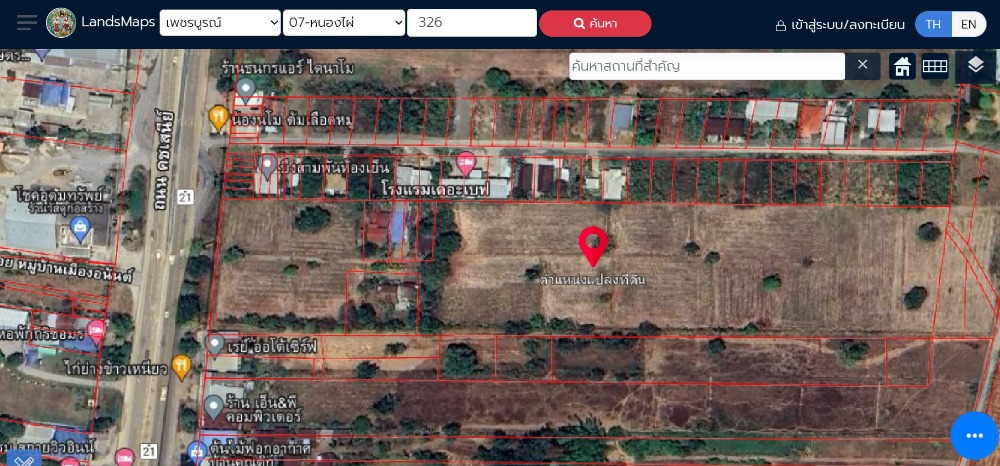
Task: Expand the 07-หนองไผ่ district dropdown
Action: point(344,23)
